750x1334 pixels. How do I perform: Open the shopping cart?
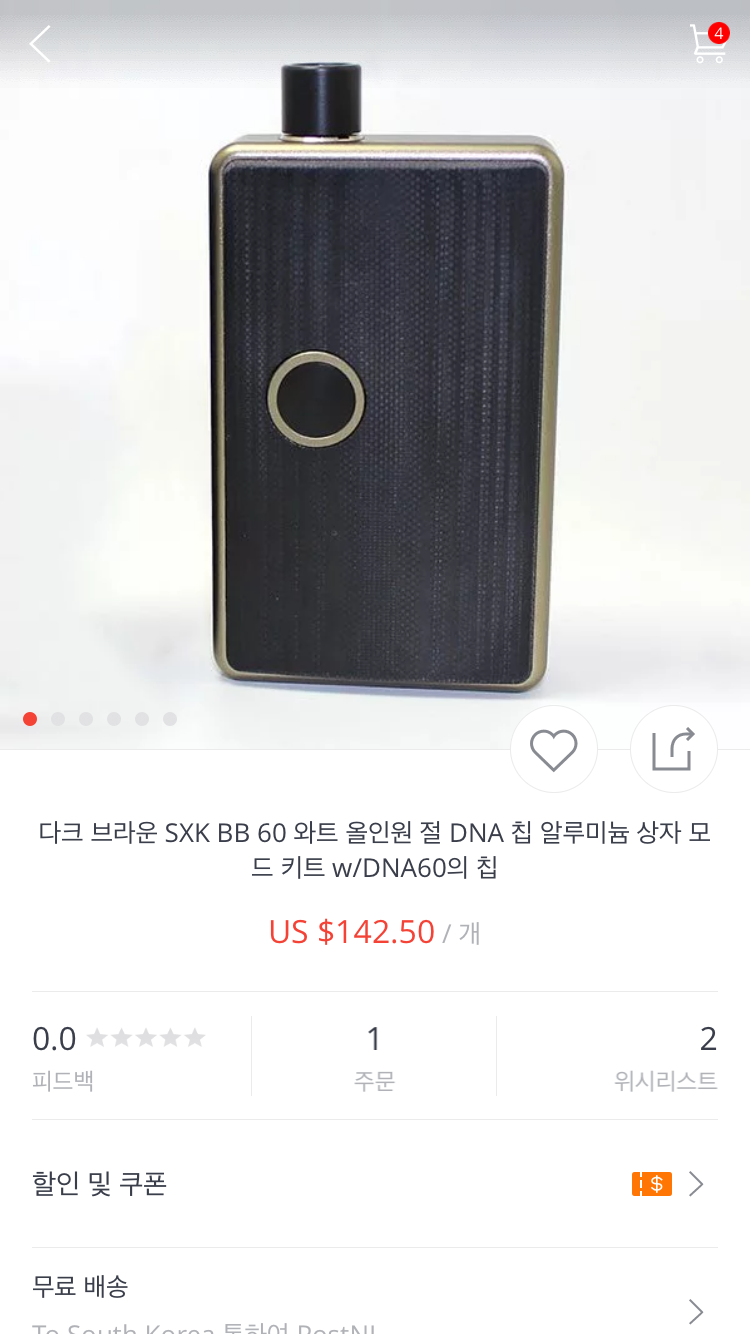click(708, 44)
